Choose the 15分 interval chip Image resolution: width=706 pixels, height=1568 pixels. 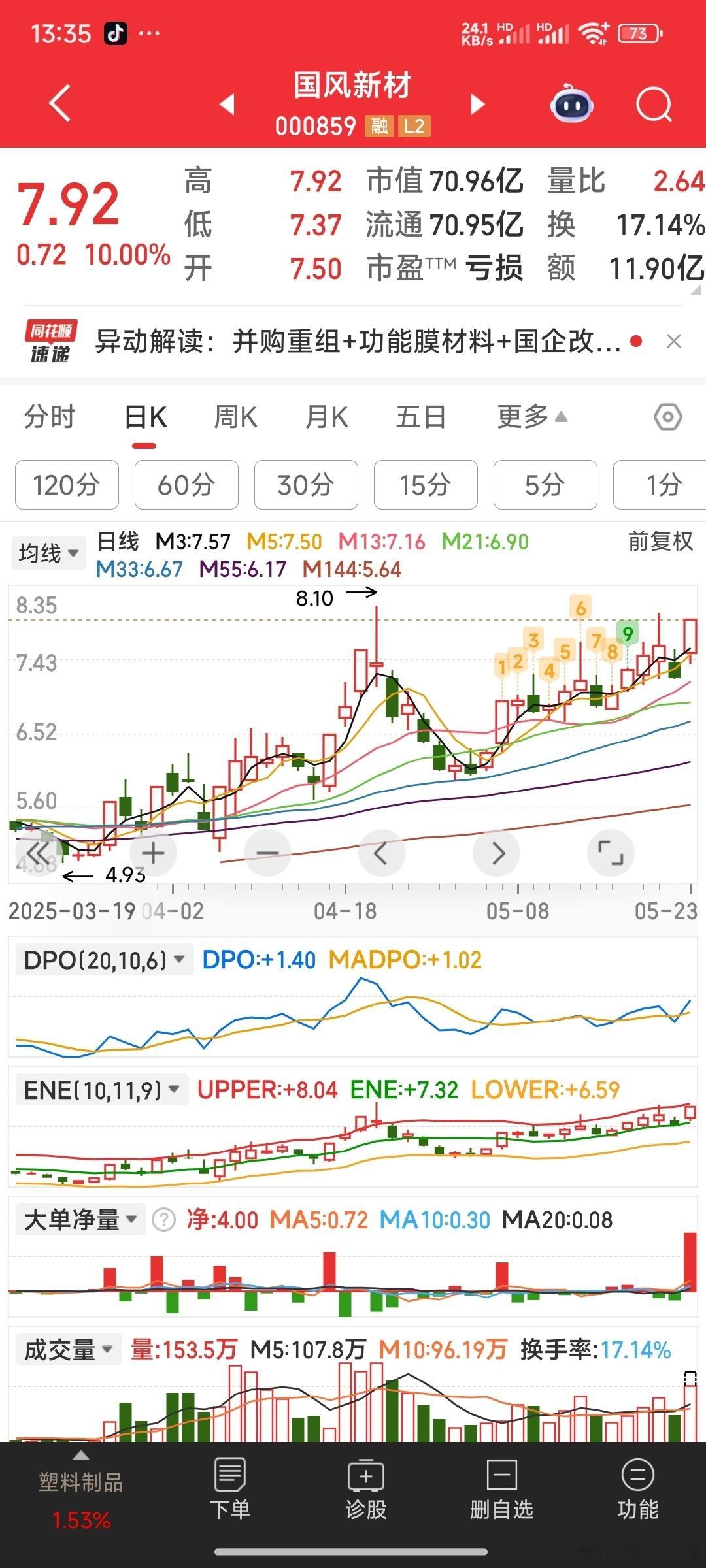pyautogui.click(x=426, y=485)
